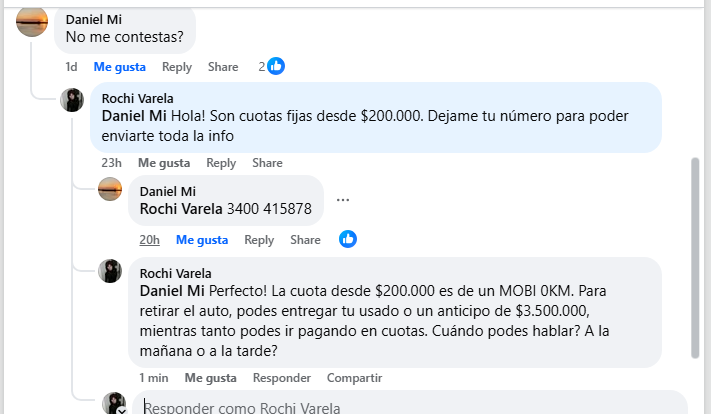Open Daniel Mi's profile from top comment
This screenshot has width=711, height=414.
pos(94,19)
